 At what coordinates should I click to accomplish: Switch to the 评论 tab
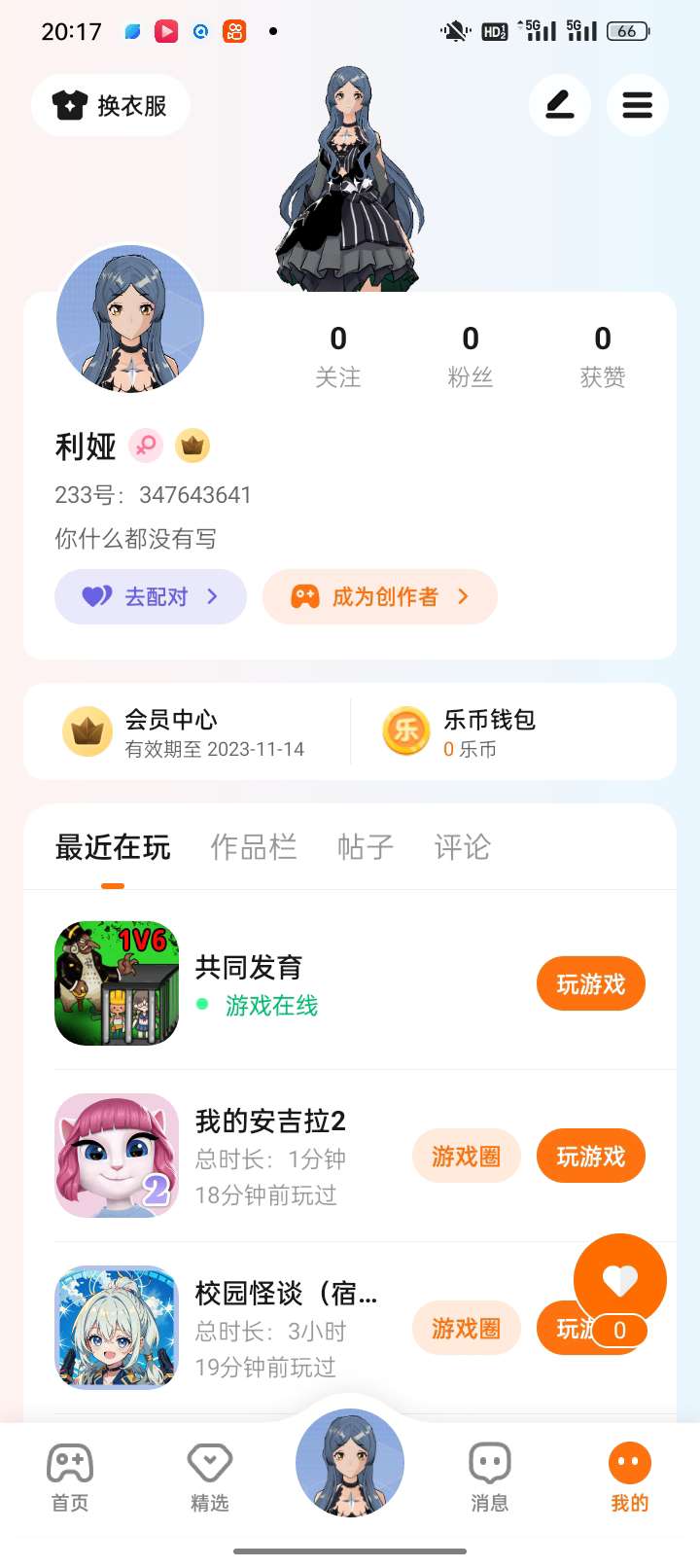coord(462,847)
